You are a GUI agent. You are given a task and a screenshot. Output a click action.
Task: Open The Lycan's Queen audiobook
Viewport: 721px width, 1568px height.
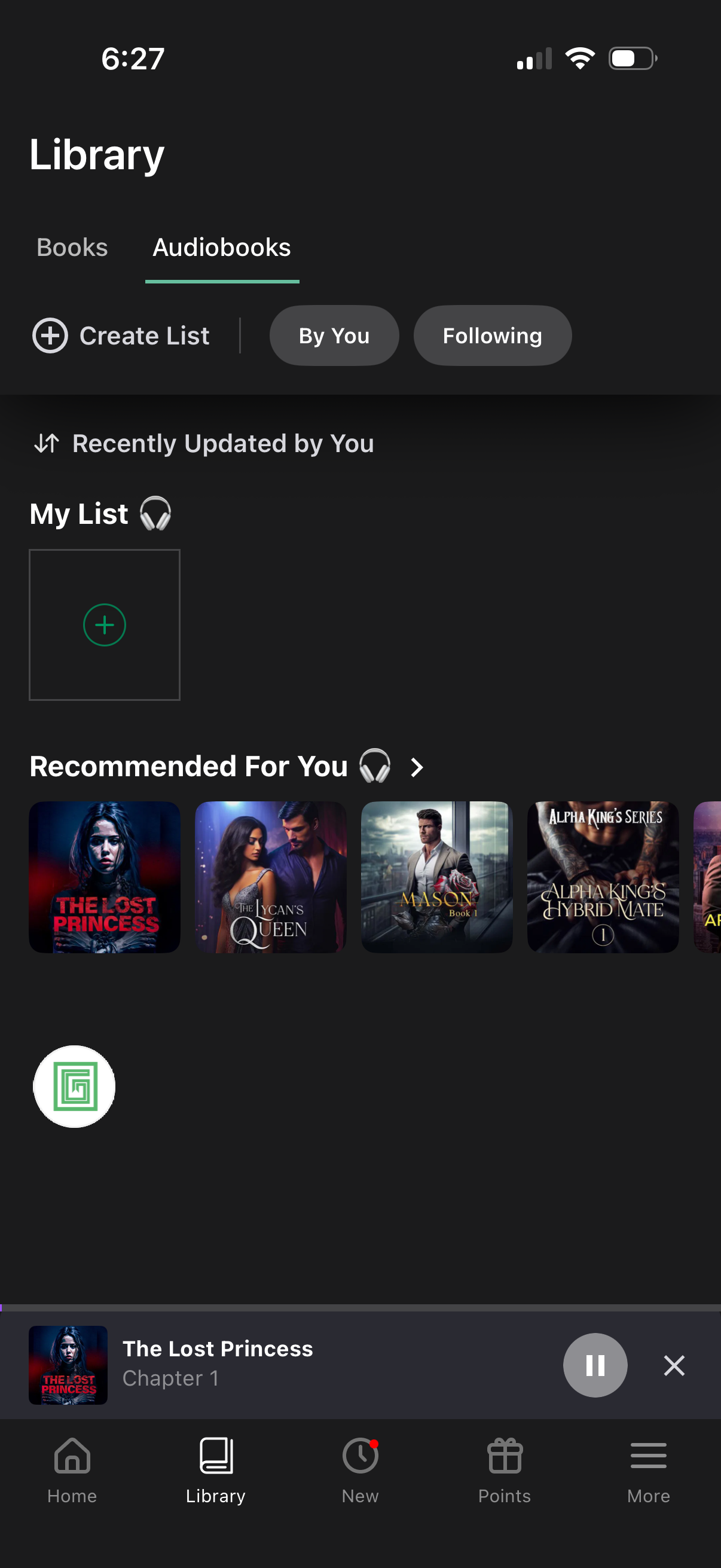click(x=270, y=877)
